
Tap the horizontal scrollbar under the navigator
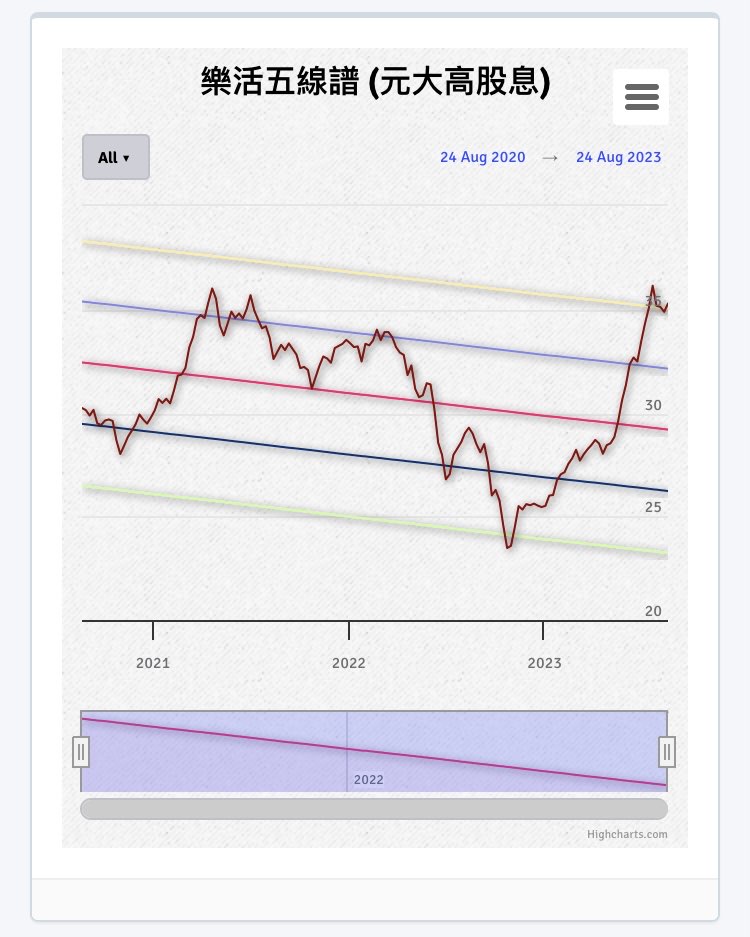pos(373,809)
